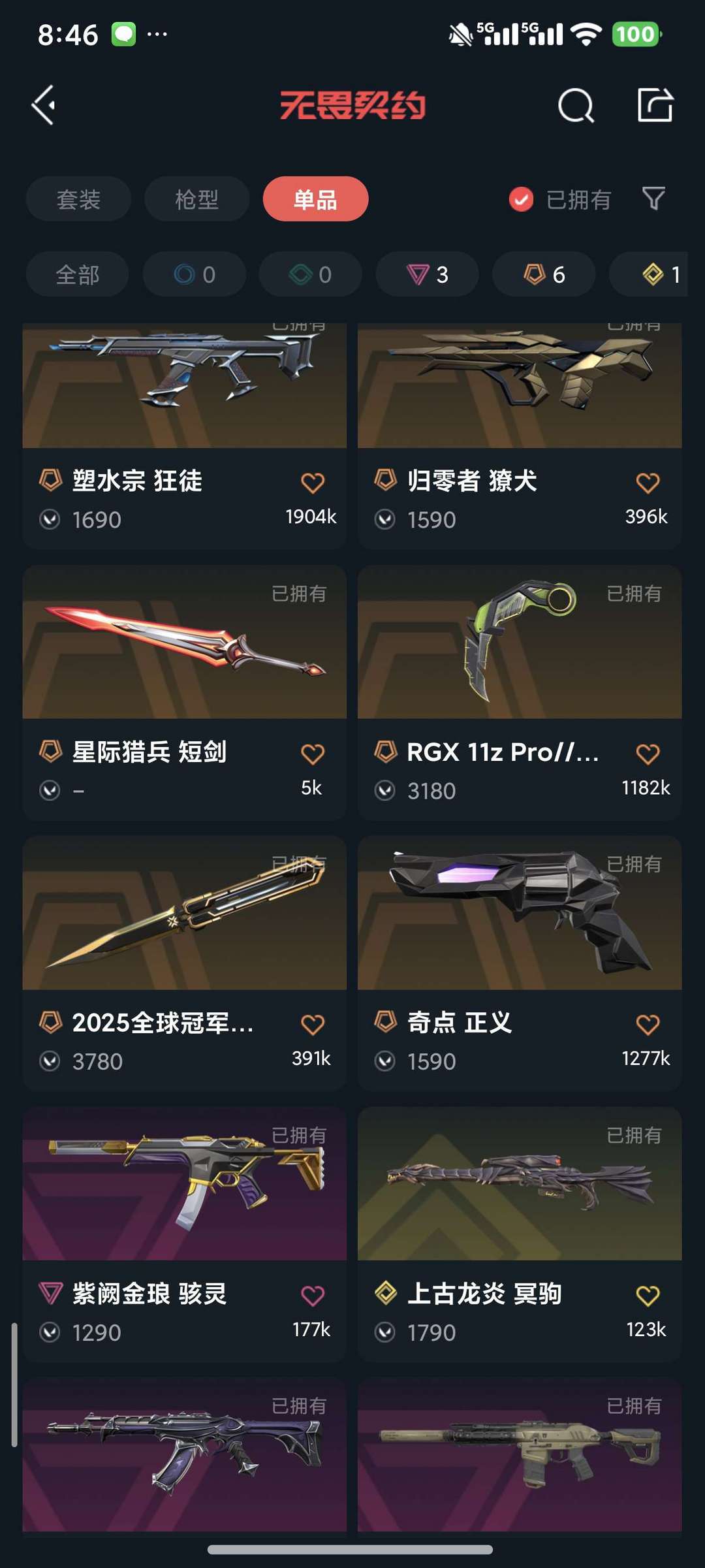Switch to the 枪型 tab
705x1568 pixels.
click(x=196, y=199)
